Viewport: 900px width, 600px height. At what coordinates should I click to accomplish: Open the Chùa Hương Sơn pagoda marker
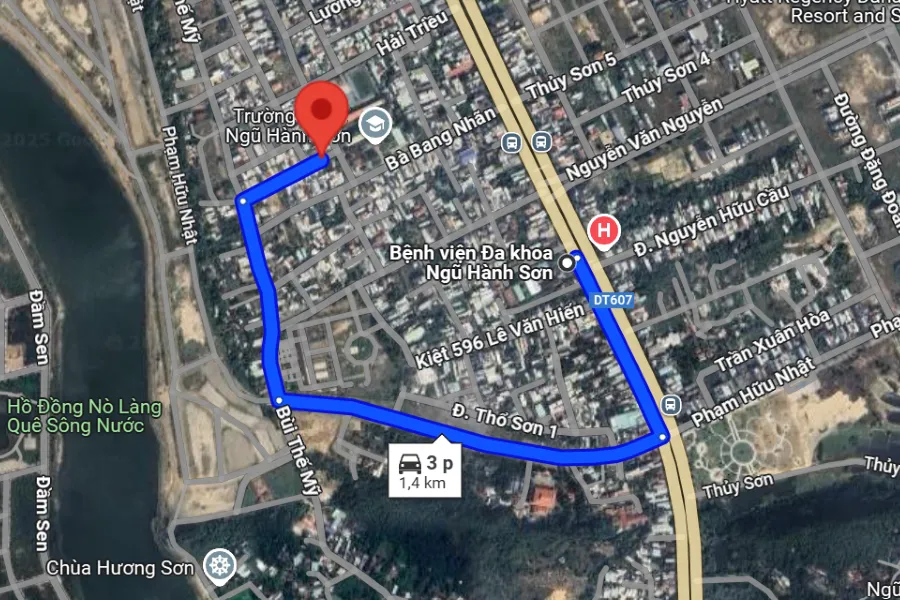pos(217,566)
